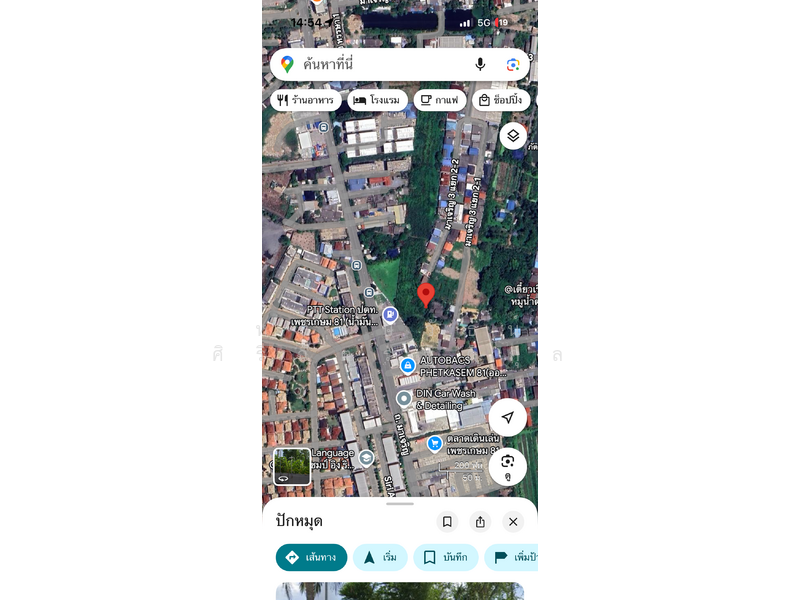Start voice search with the microphone
The height and width of the screenshot is (600, 800).
(480, 64)
